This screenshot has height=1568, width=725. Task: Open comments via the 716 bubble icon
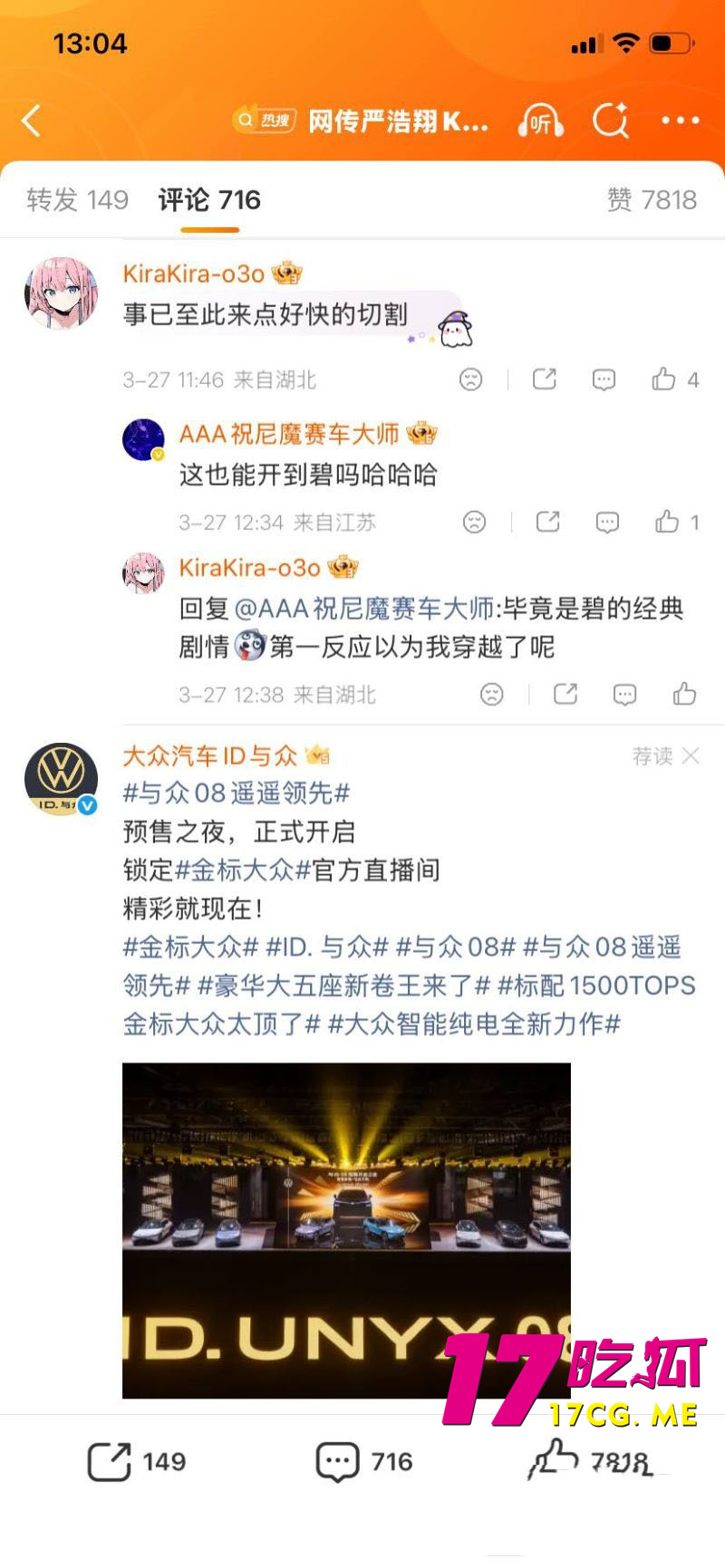(362, 1461)
